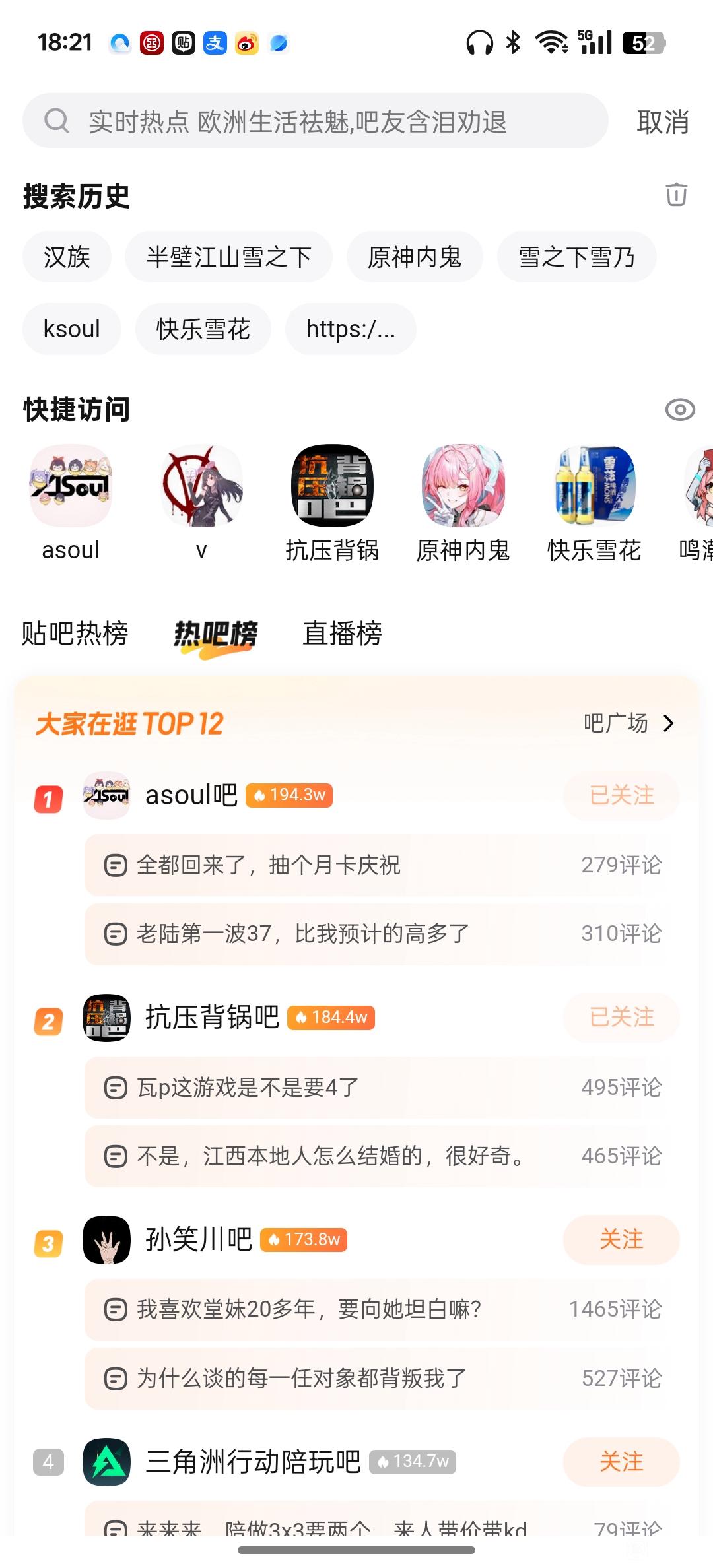
Task: Tap the ksoul search history chip
Action: coord(71,329)
